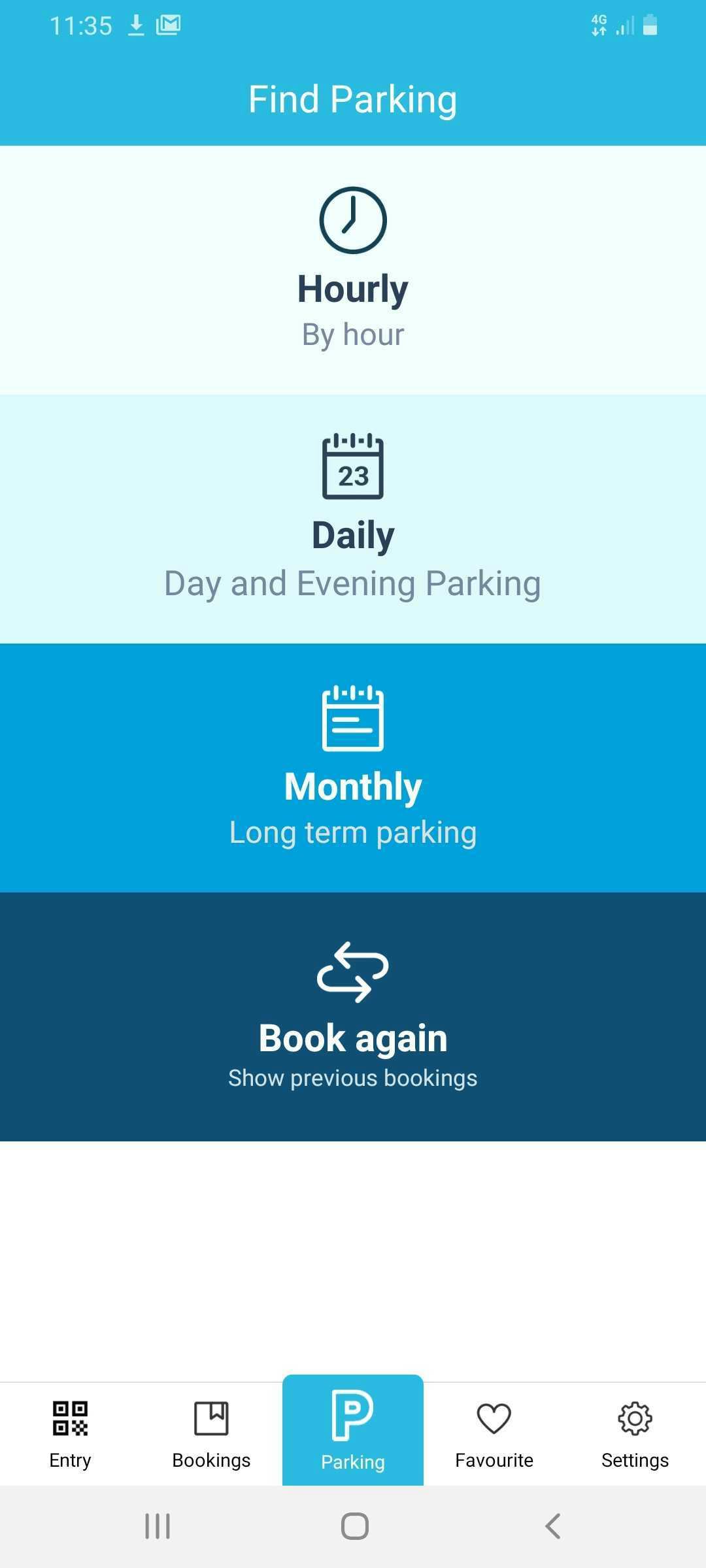Screen dimensions: 706x1568
Task: Select Hourly parking by hour
Action: click(353, 270)
